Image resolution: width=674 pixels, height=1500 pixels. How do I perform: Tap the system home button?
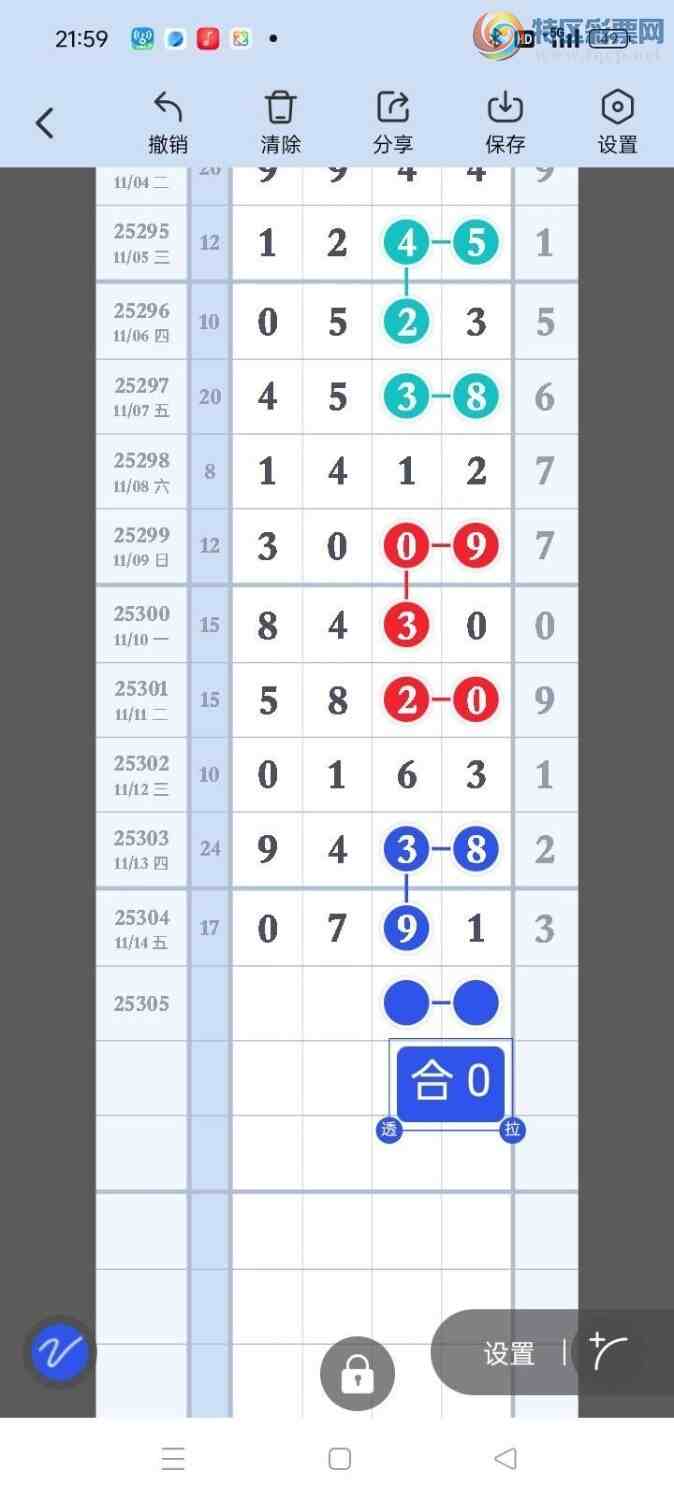[339, 1459]
